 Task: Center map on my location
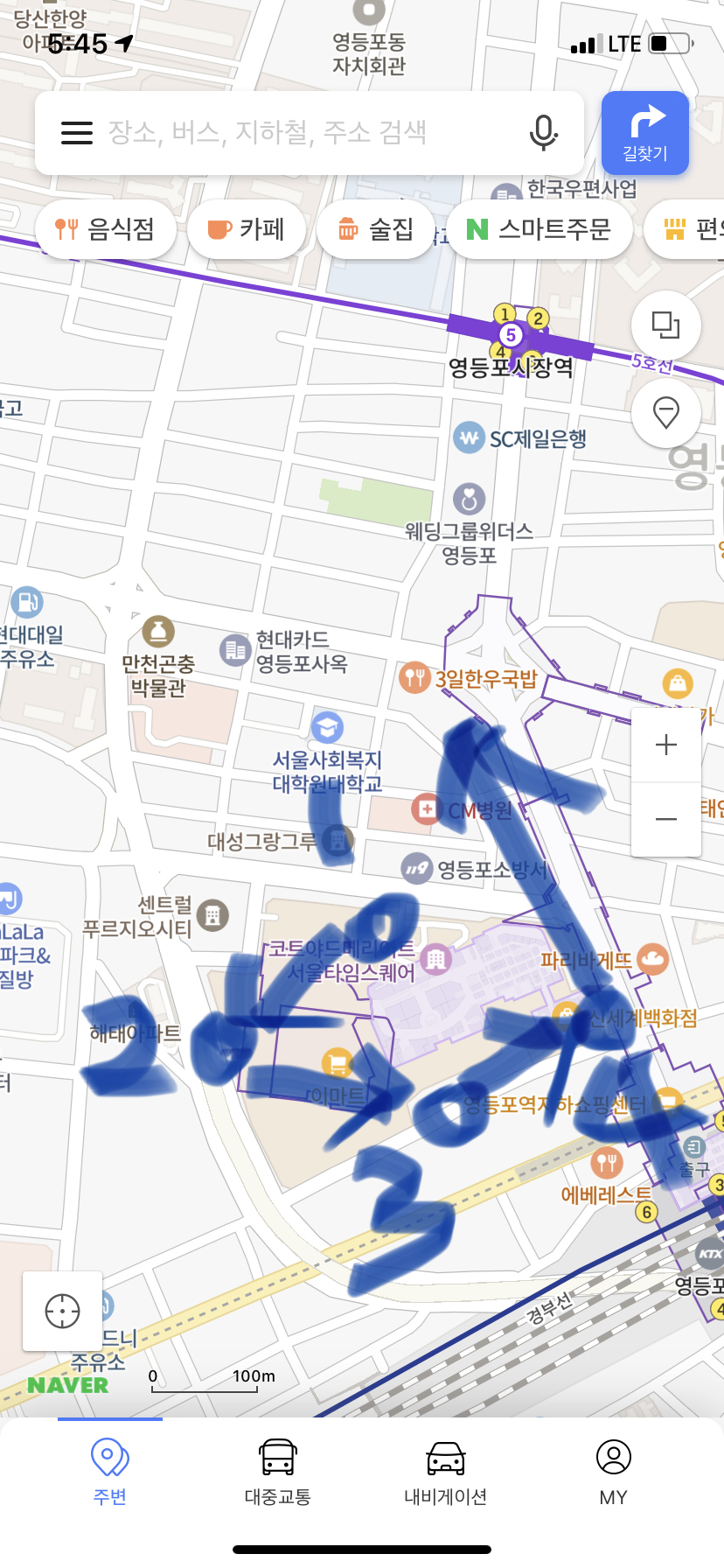[62, 1311]
